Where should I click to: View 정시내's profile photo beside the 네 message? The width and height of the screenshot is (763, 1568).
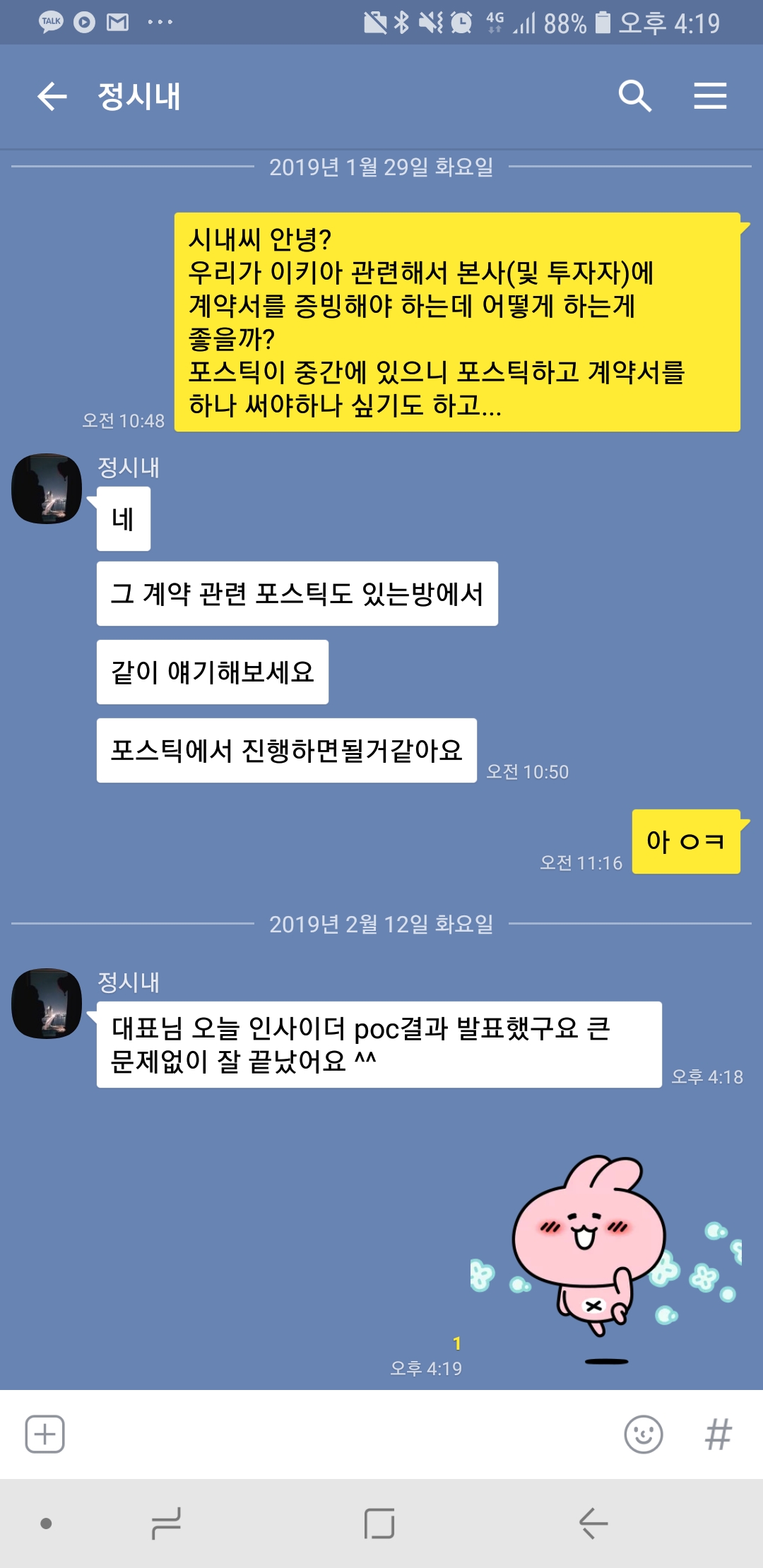[47, 489]
